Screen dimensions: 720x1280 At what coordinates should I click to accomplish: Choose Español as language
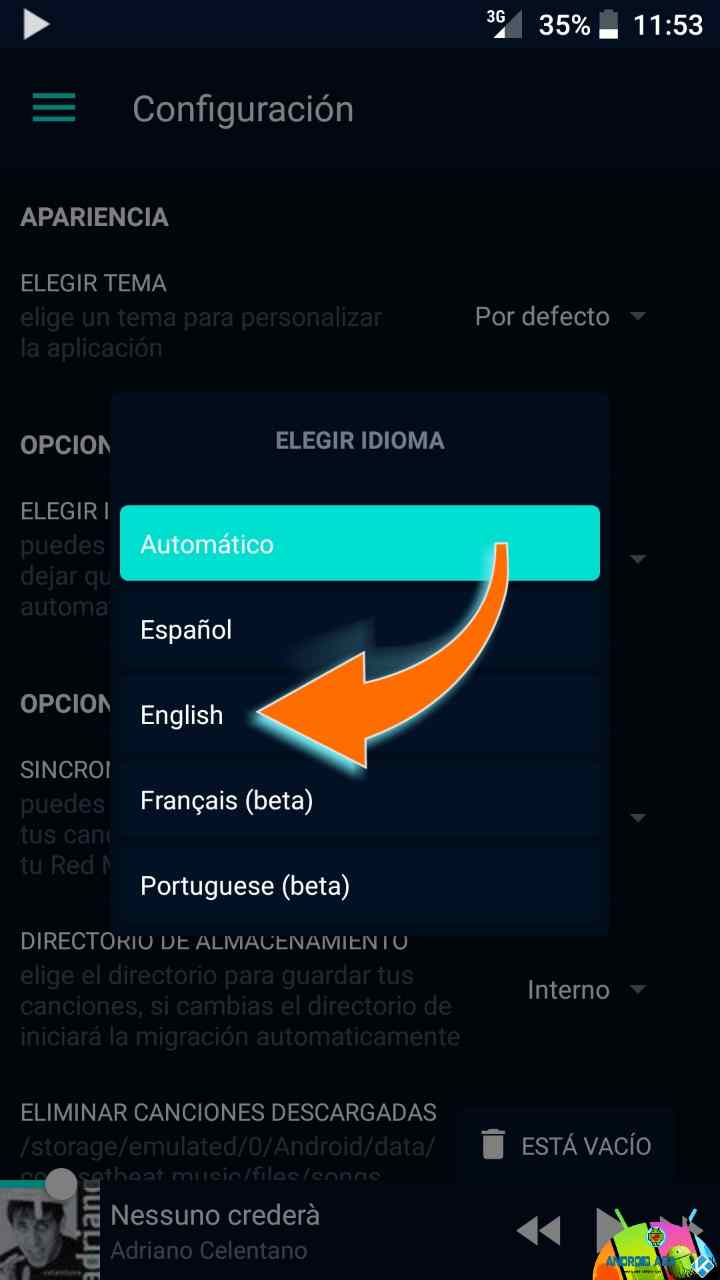click(360, 629)
